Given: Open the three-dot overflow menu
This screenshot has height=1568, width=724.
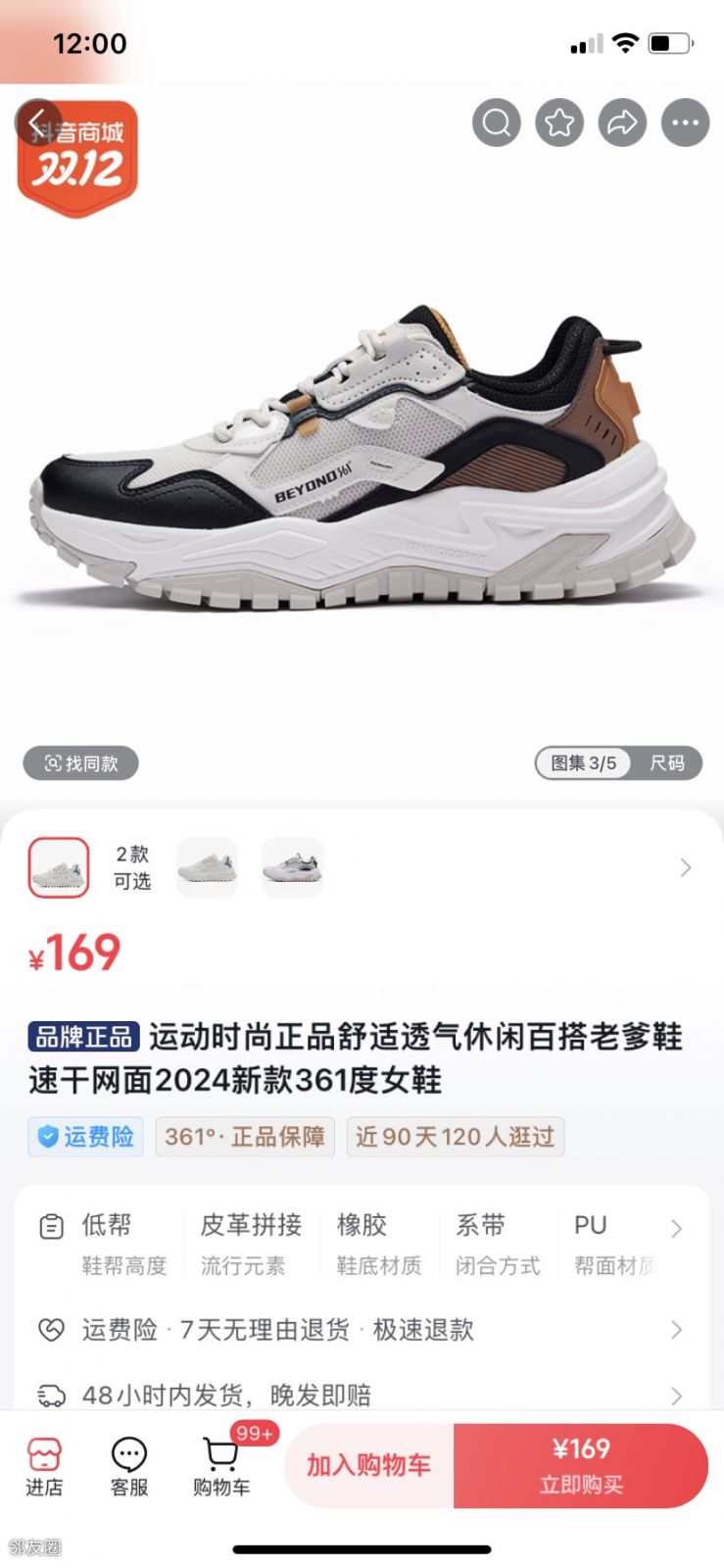Looking at the screenshot, I should 685,123.
